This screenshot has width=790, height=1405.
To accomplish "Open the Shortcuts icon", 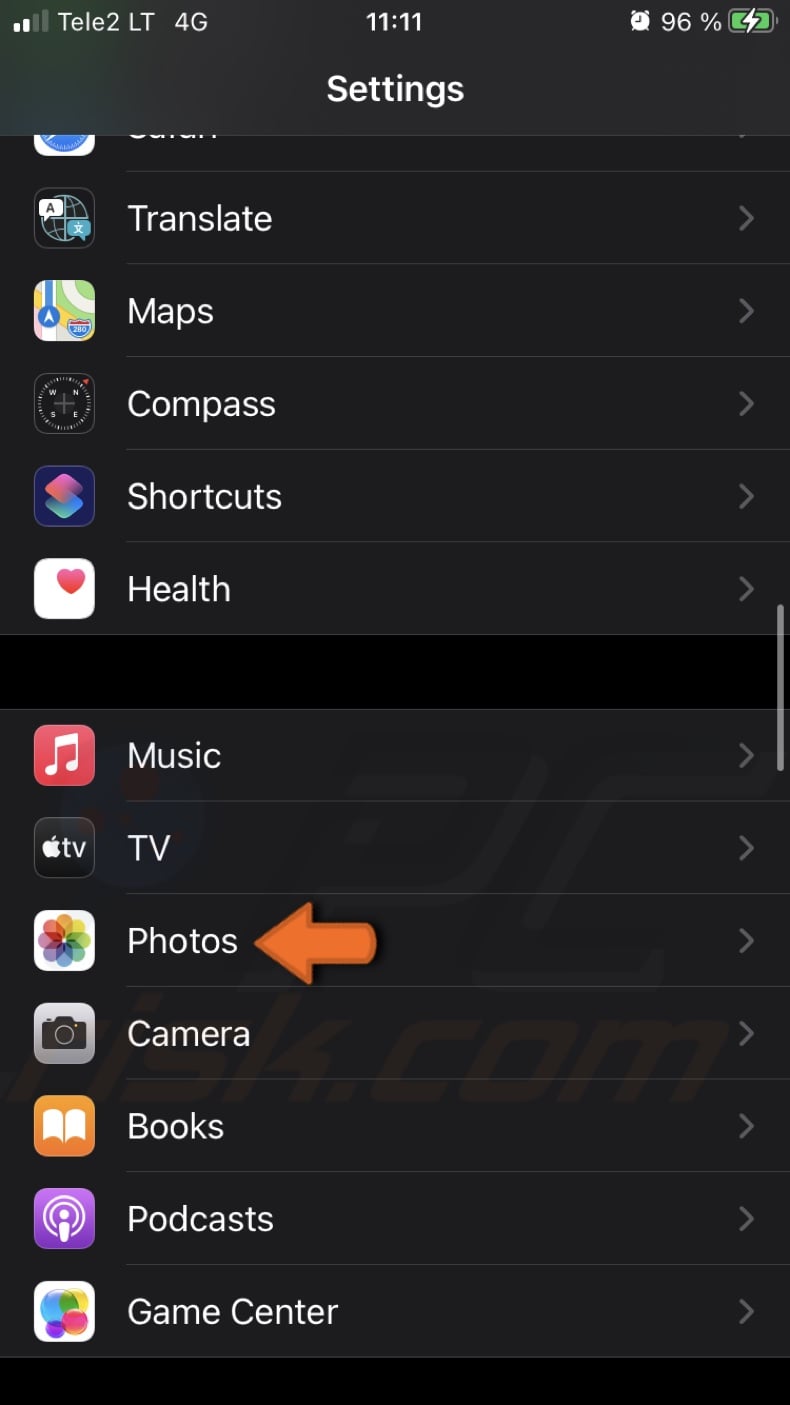I will pos(64,496).
